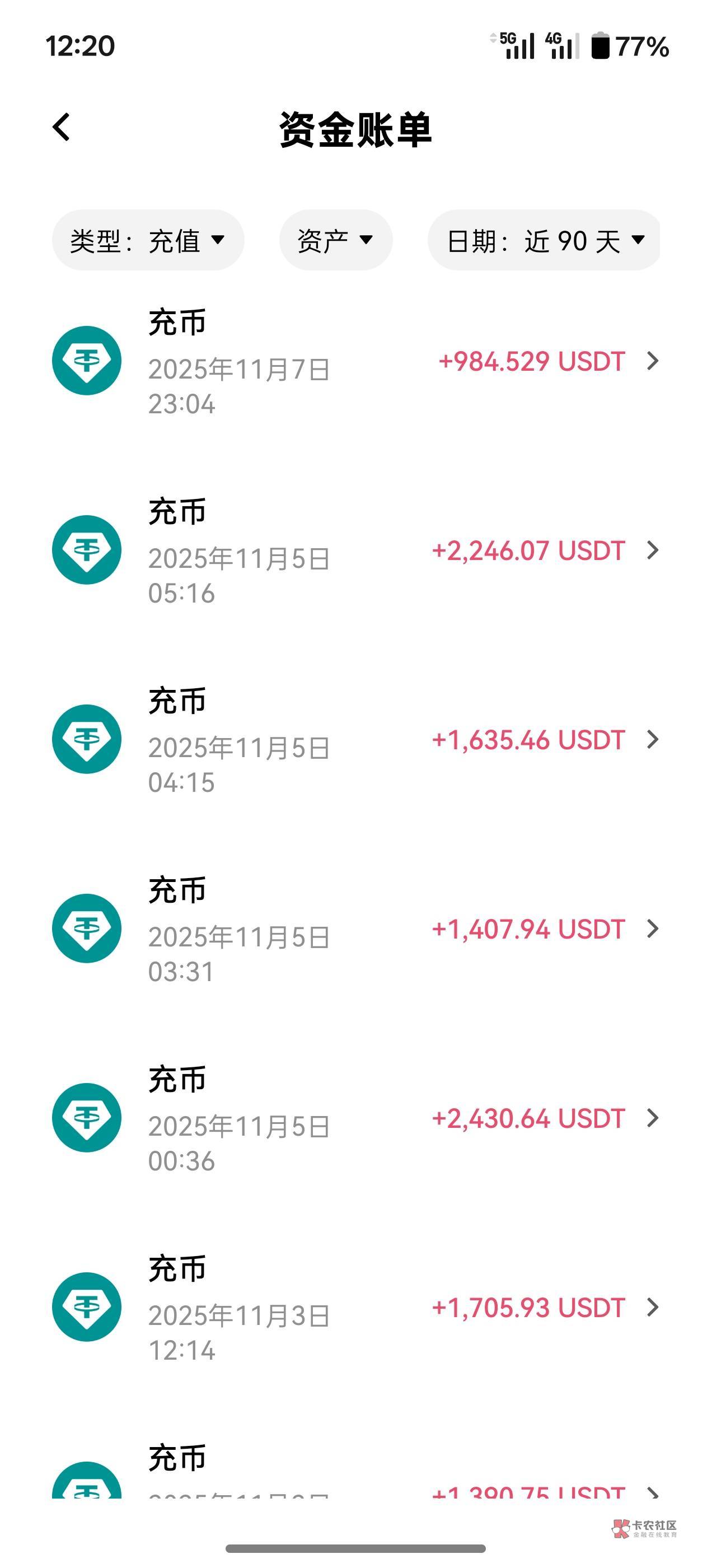Open the 类型 充值 filter dropdown
Viewport: 712px width, 1568px height.
pos(148,240)
